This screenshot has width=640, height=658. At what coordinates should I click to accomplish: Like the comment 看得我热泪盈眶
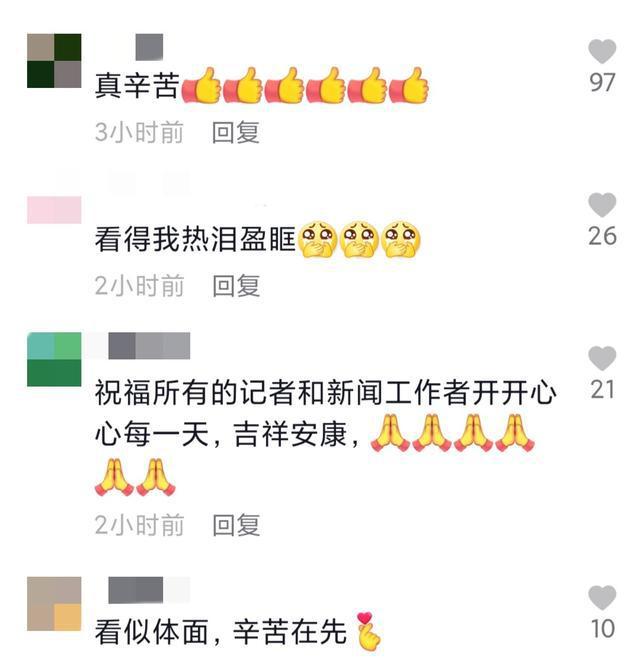(x=601, y=205)
